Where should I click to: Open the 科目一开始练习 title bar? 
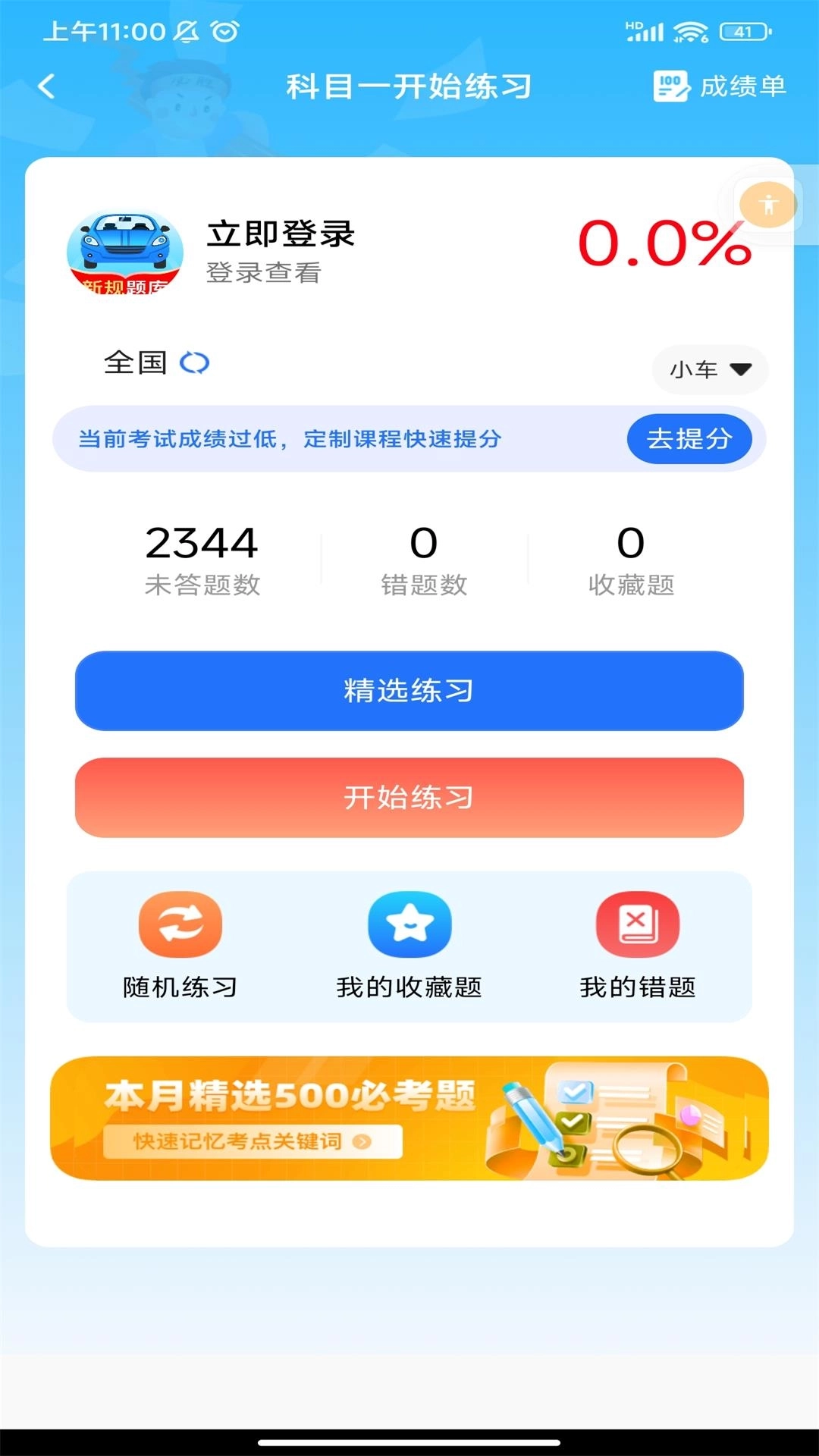(x=409, y=86)
